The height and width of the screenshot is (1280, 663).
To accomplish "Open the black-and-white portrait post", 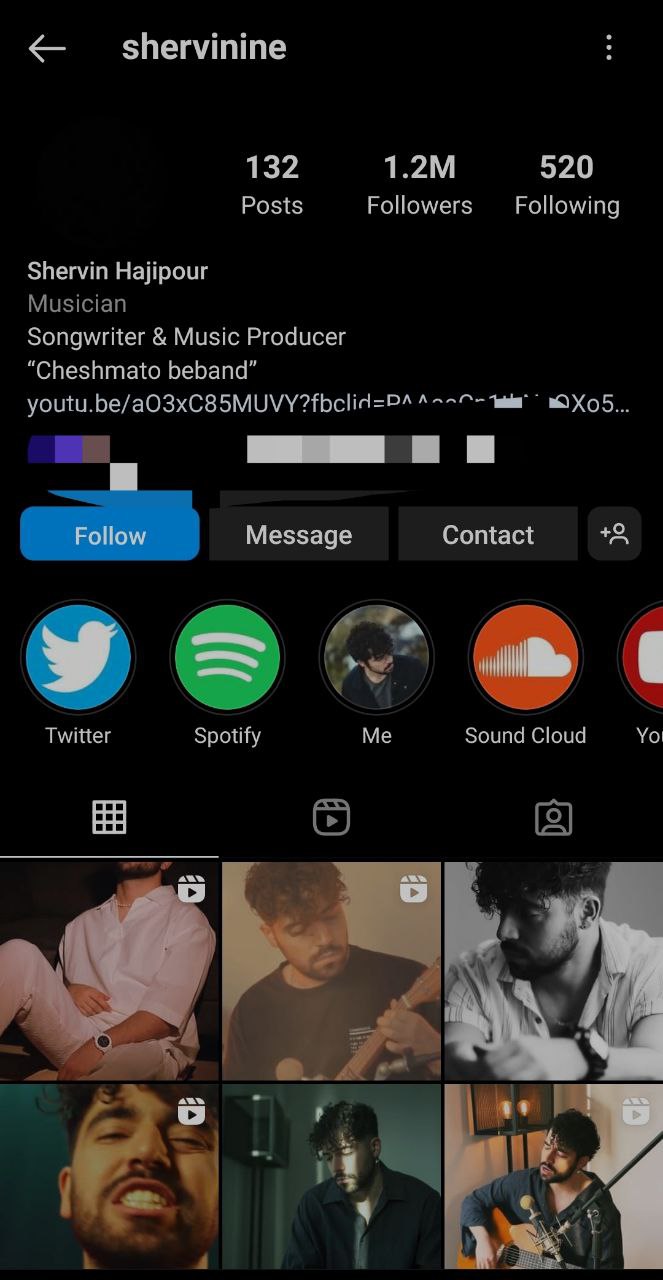I will pos(553,971).
